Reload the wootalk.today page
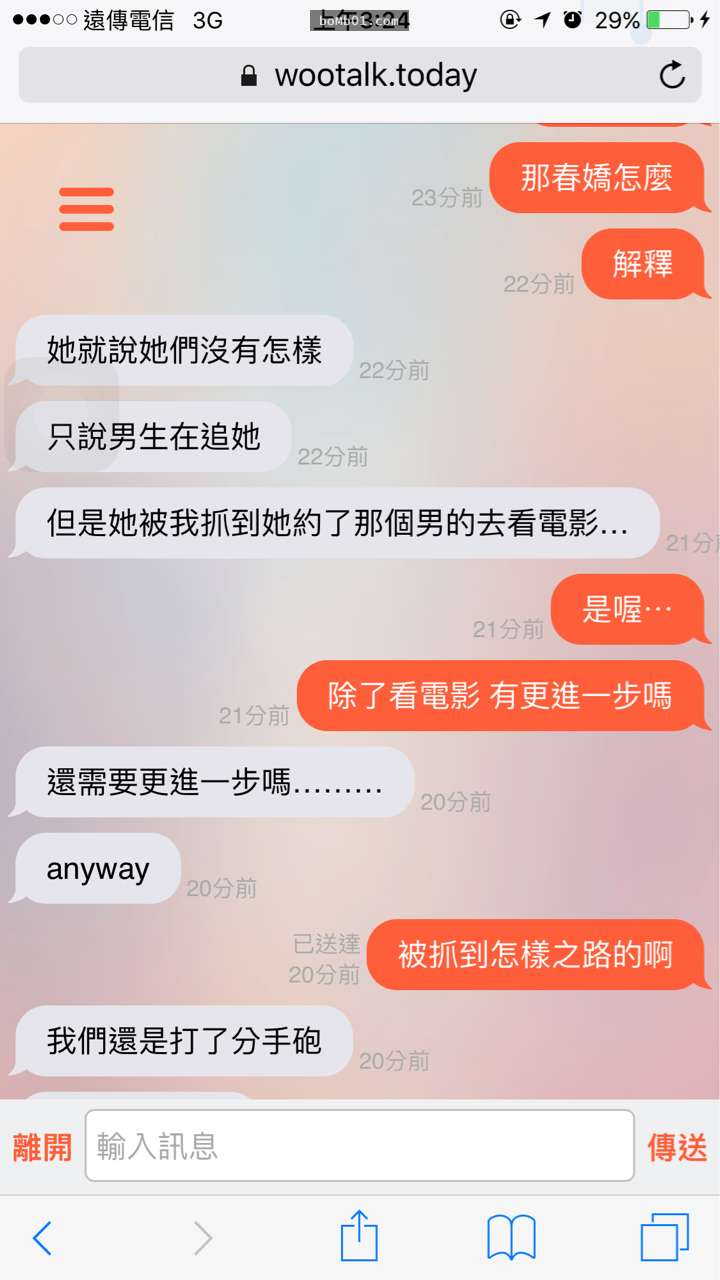 pos(672,75)
